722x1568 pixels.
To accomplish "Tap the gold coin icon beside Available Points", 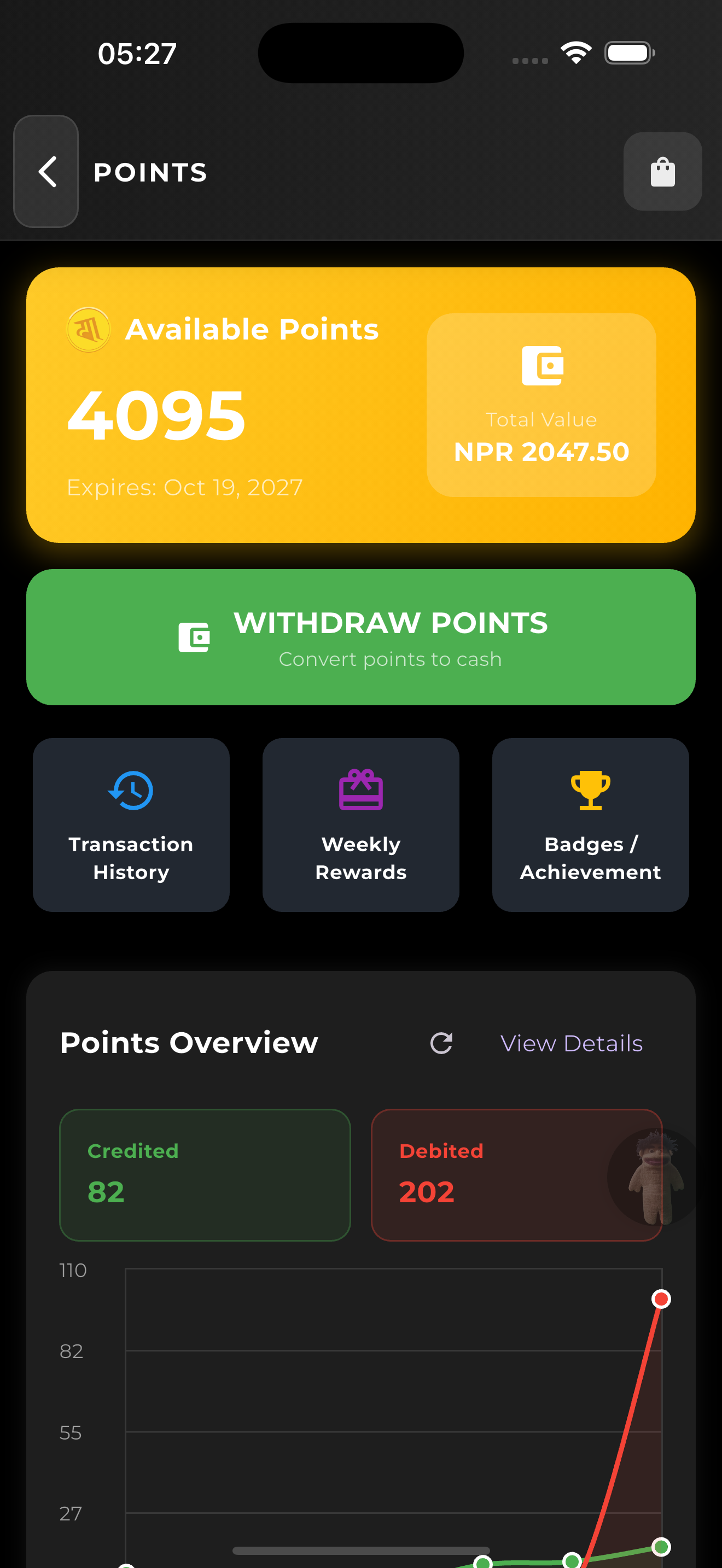I will (88, 329).
